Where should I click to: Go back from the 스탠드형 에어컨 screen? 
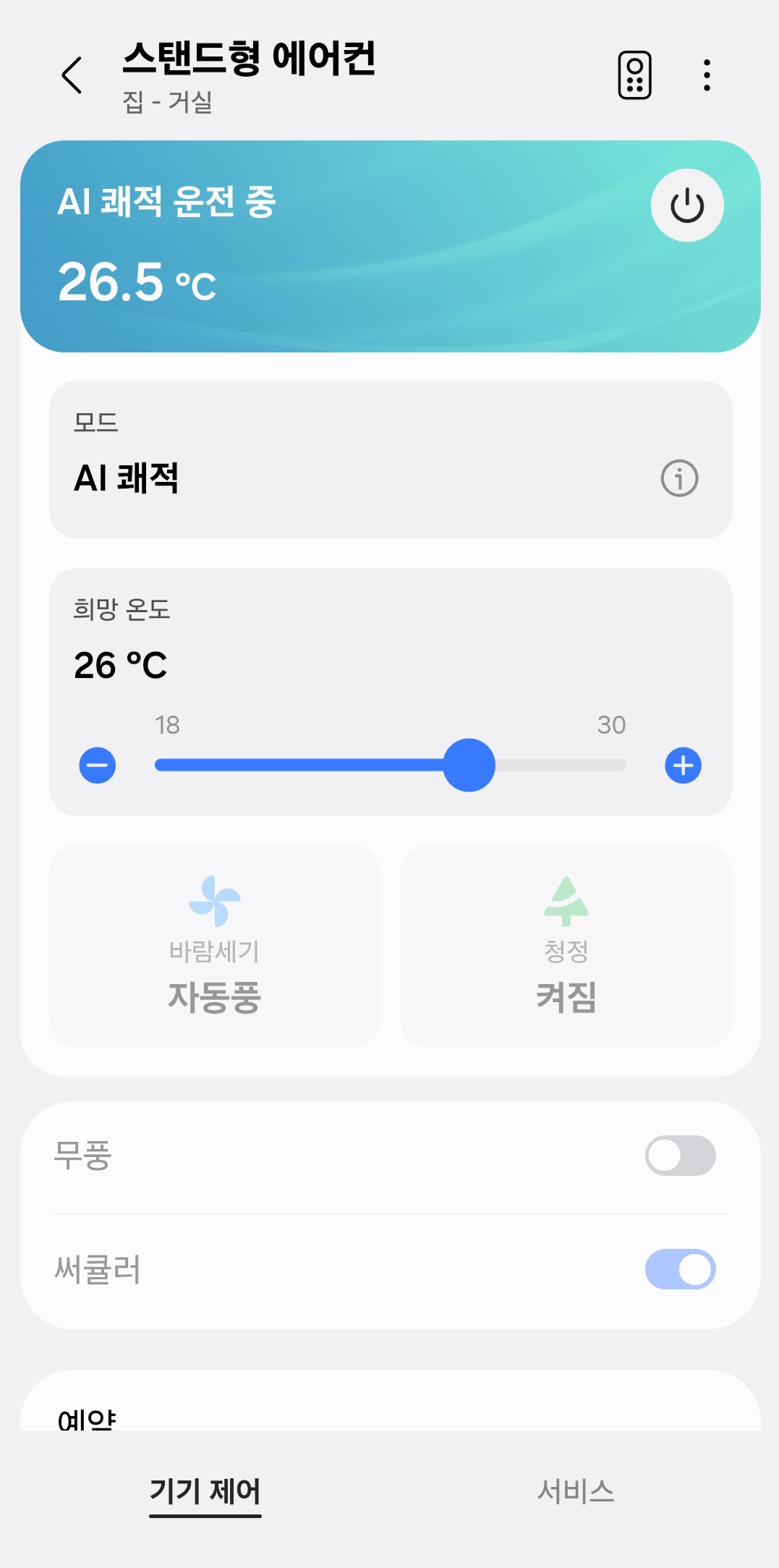click(x=72, y=75)
